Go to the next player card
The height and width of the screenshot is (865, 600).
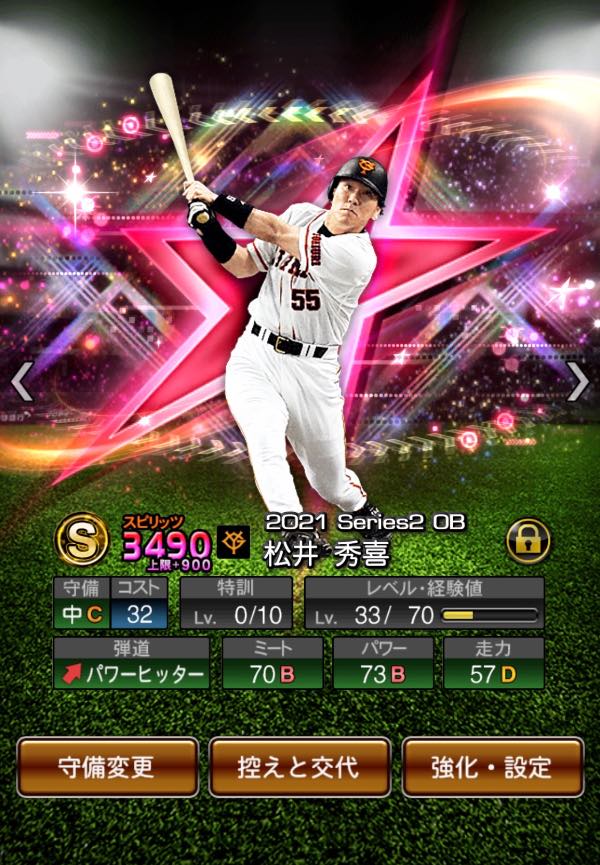tap(578, 381)
